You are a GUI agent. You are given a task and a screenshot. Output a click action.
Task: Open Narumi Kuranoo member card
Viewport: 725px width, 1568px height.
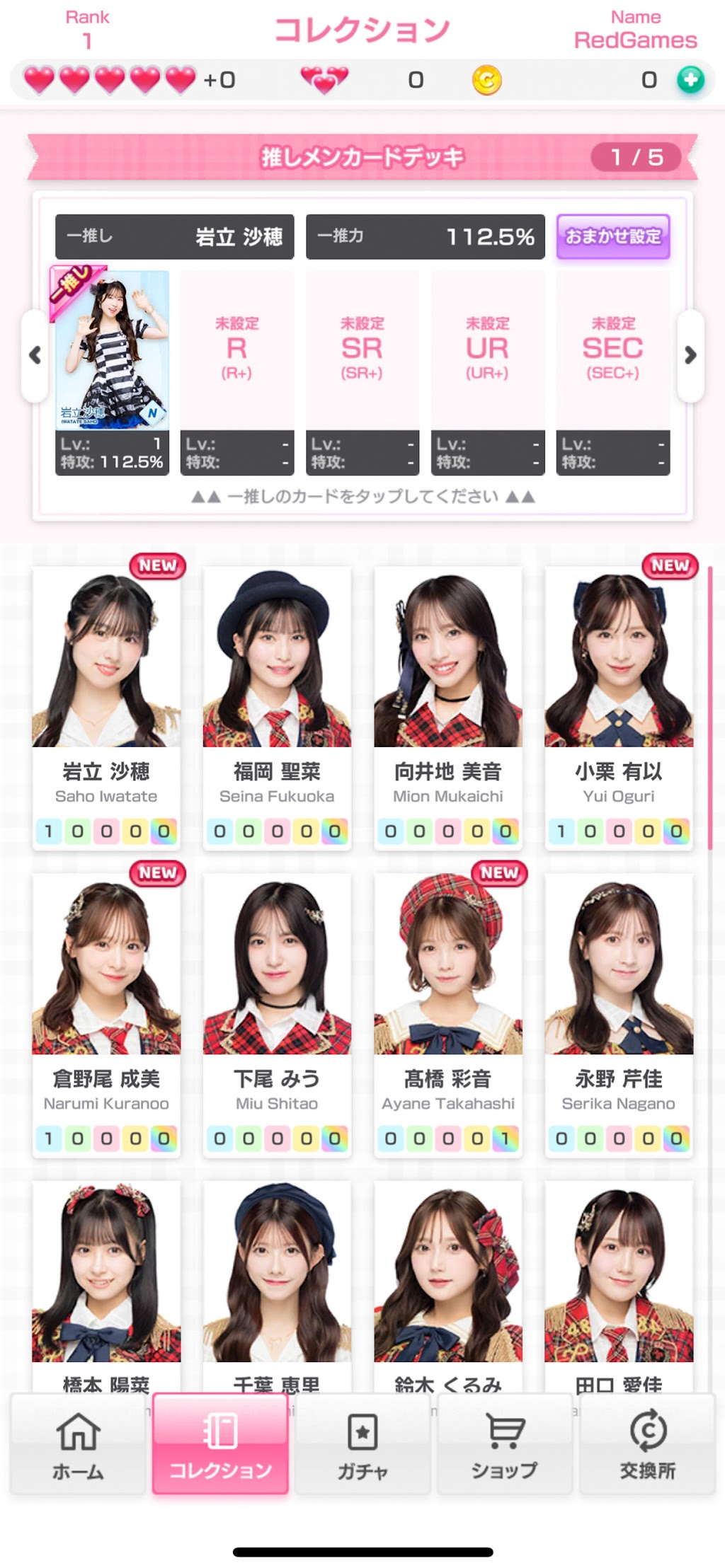(x=106, y=1015)
